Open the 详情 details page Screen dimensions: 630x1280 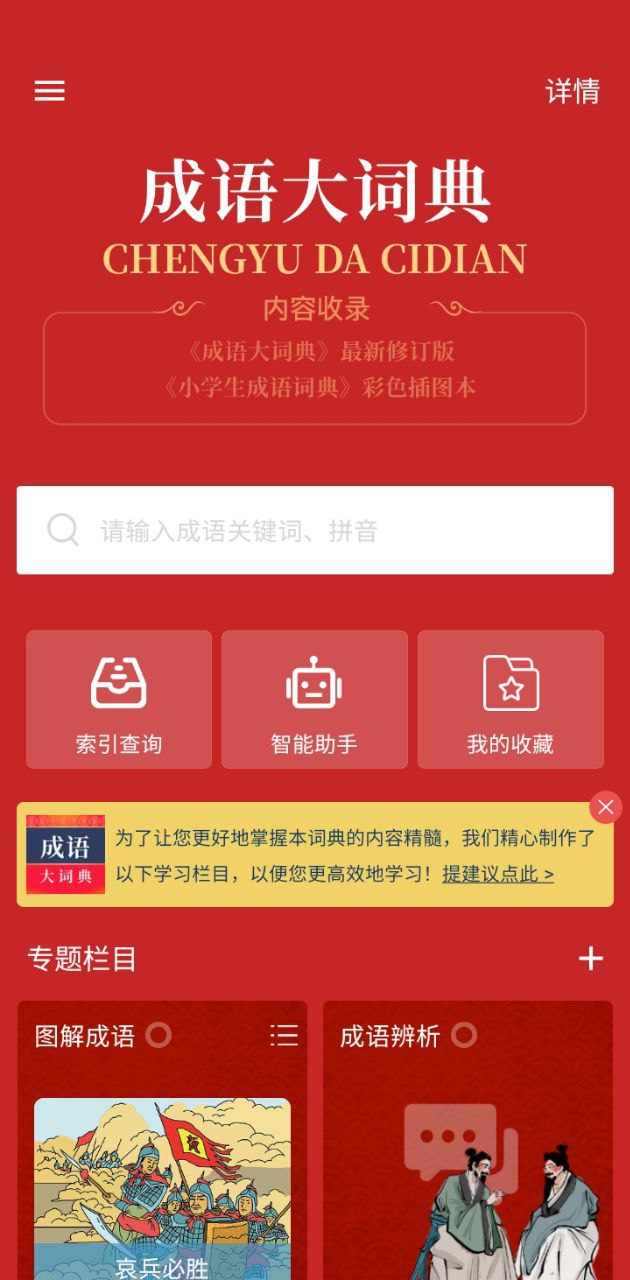pos(572,91)
